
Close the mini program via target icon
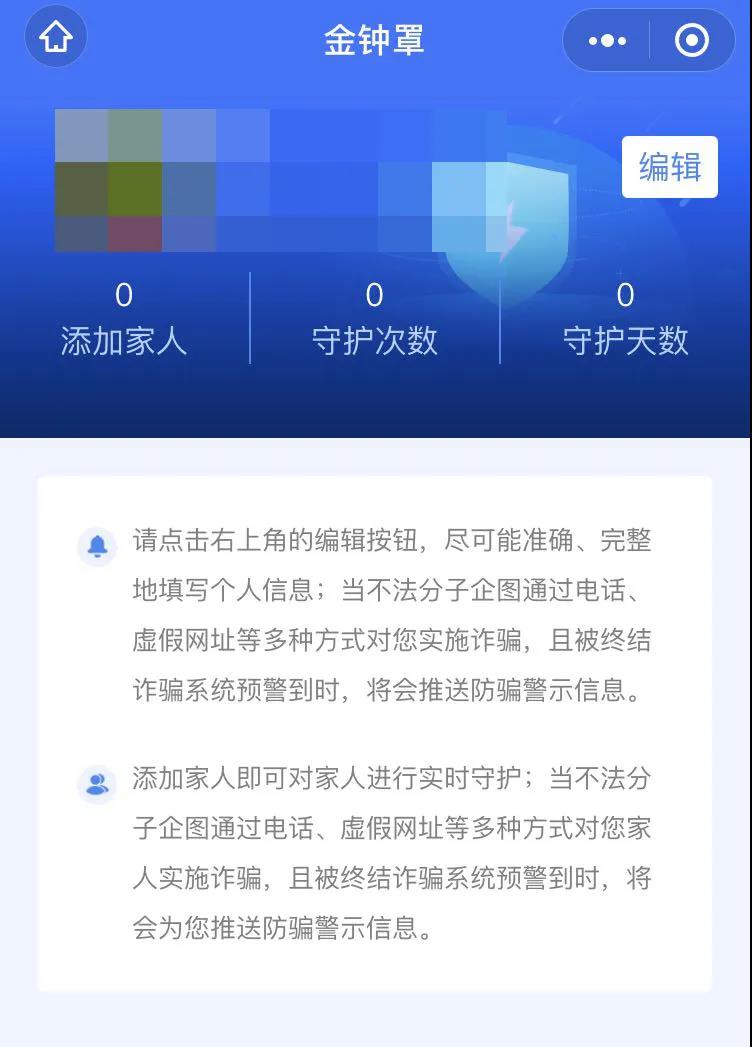692,41
